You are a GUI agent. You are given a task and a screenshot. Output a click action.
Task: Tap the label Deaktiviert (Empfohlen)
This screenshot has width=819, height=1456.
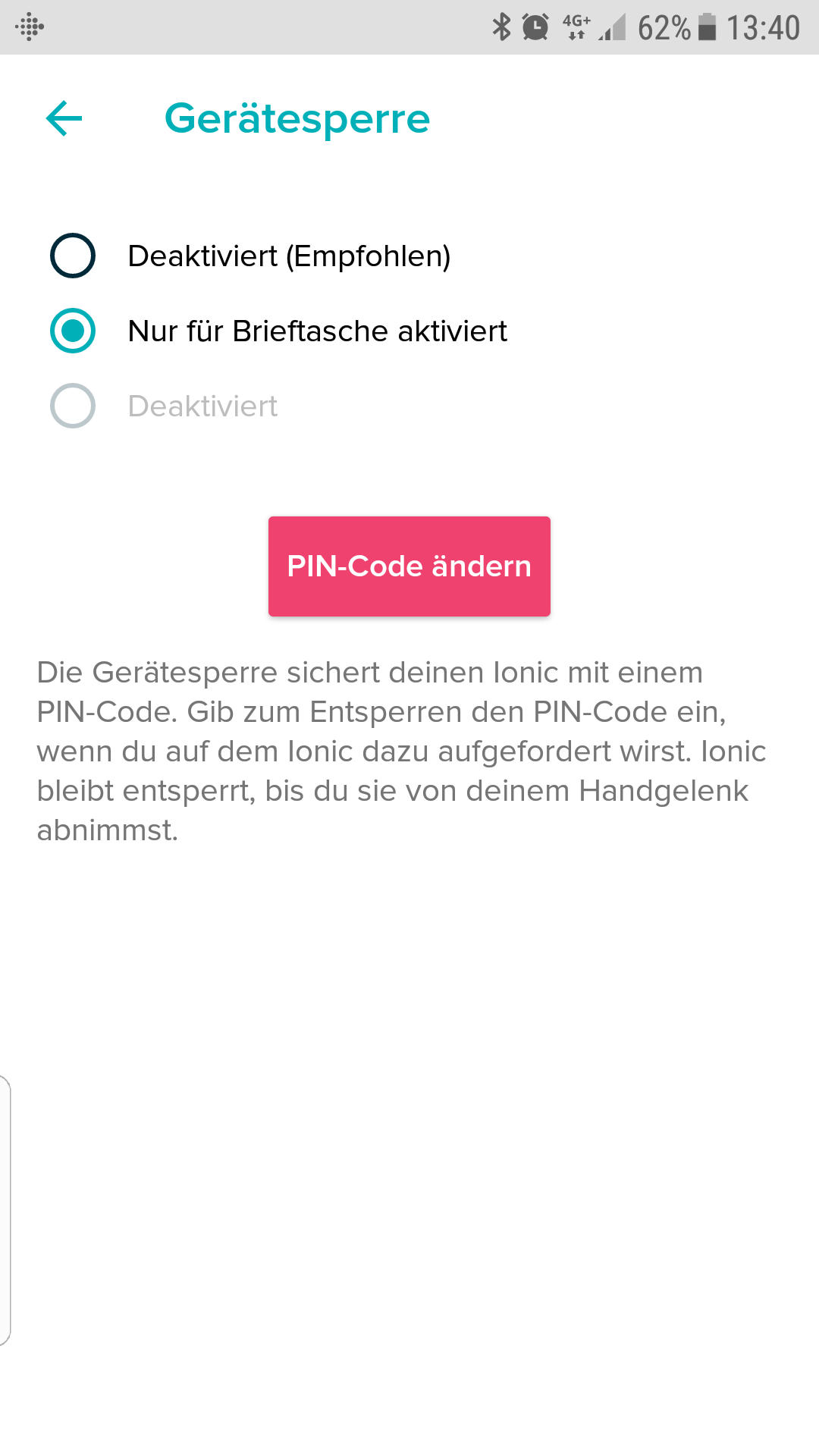[x=290, y=256]
